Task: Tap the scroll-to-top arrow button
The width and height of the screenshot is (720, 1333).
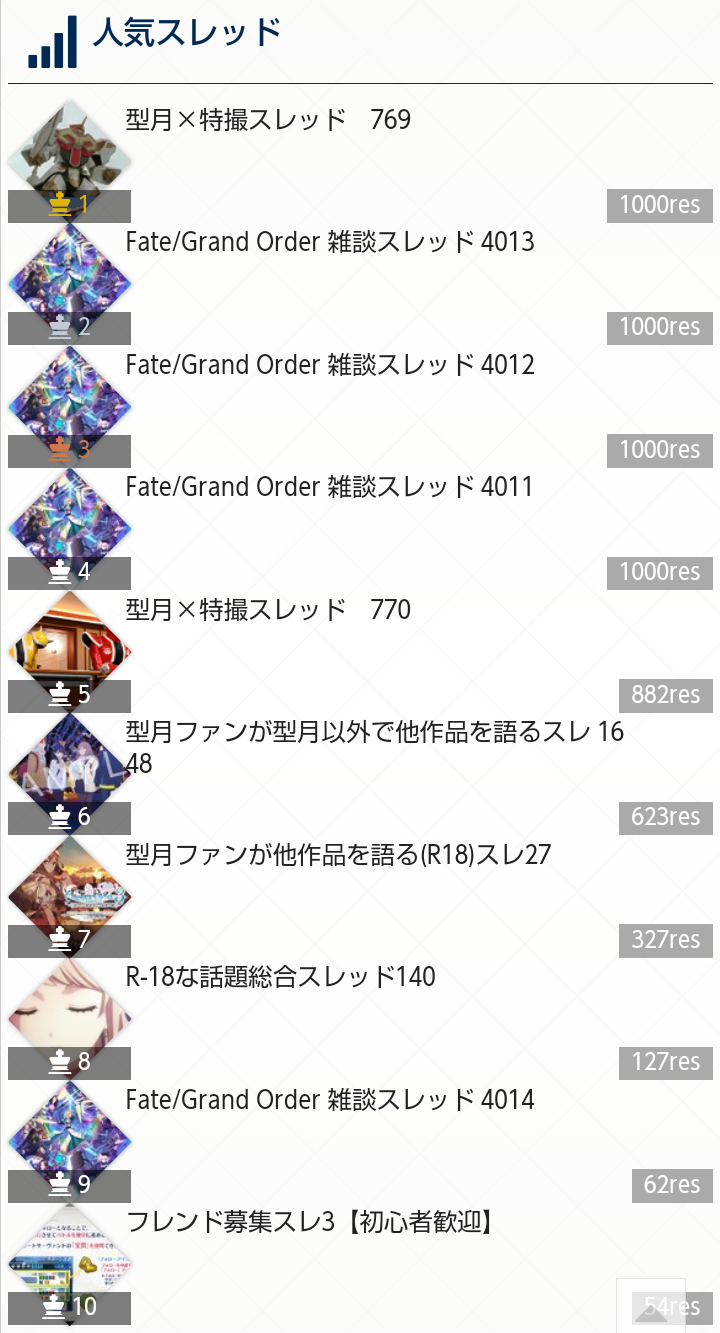Action: (651, 1305)
